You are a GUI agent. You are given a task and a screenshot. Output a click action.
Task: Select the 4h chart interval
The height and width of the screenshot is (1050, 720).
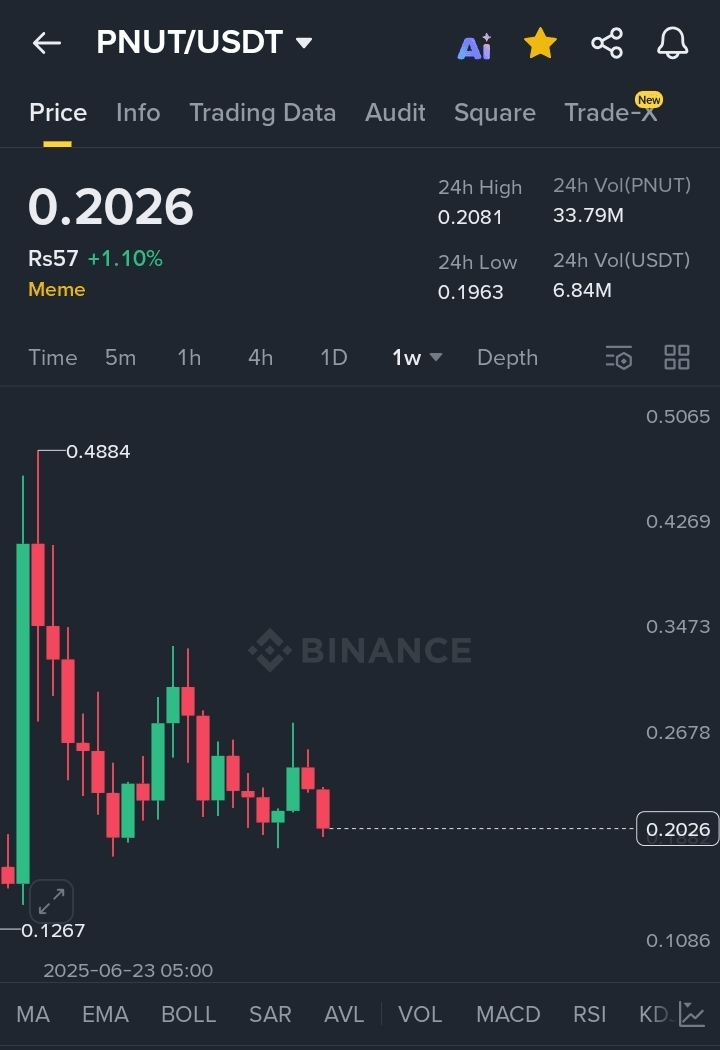[x=260, y=358]
